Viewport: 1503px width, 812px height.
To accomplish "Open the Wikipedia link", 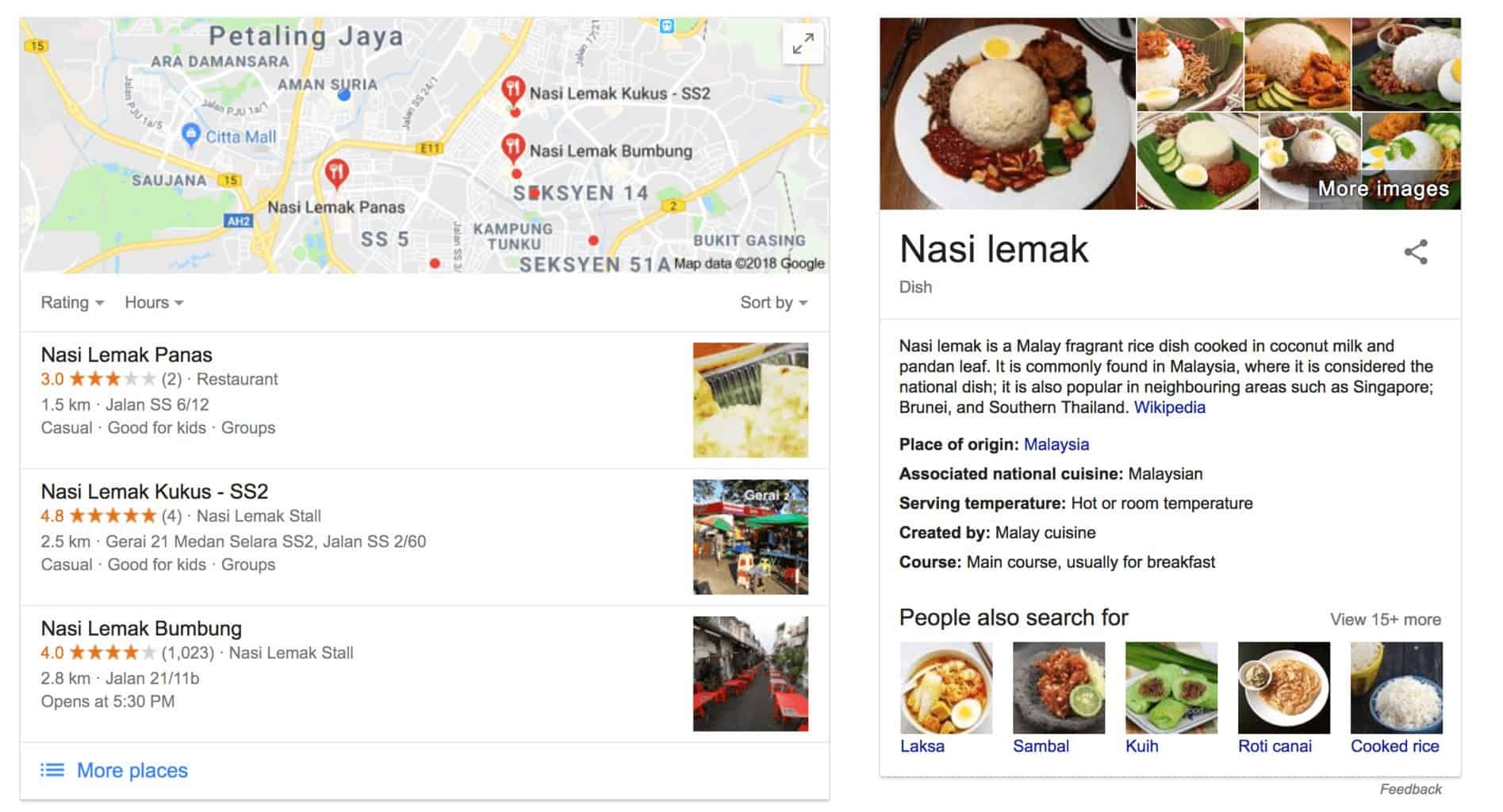I will point(1169,408).
